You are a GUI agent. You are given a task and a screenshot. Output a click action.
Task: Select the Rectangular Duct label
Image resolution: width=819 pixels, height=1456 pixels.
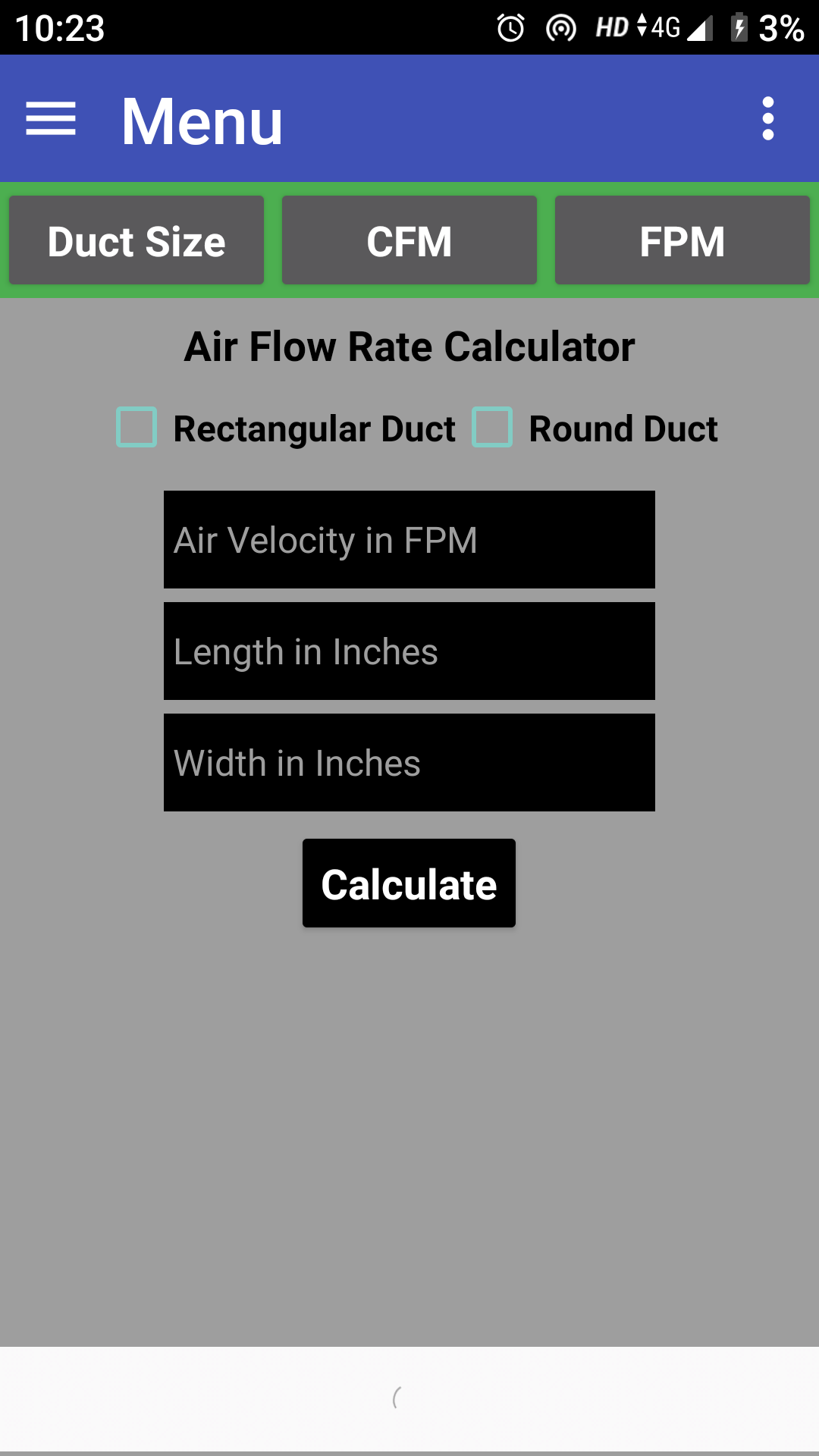314,428
